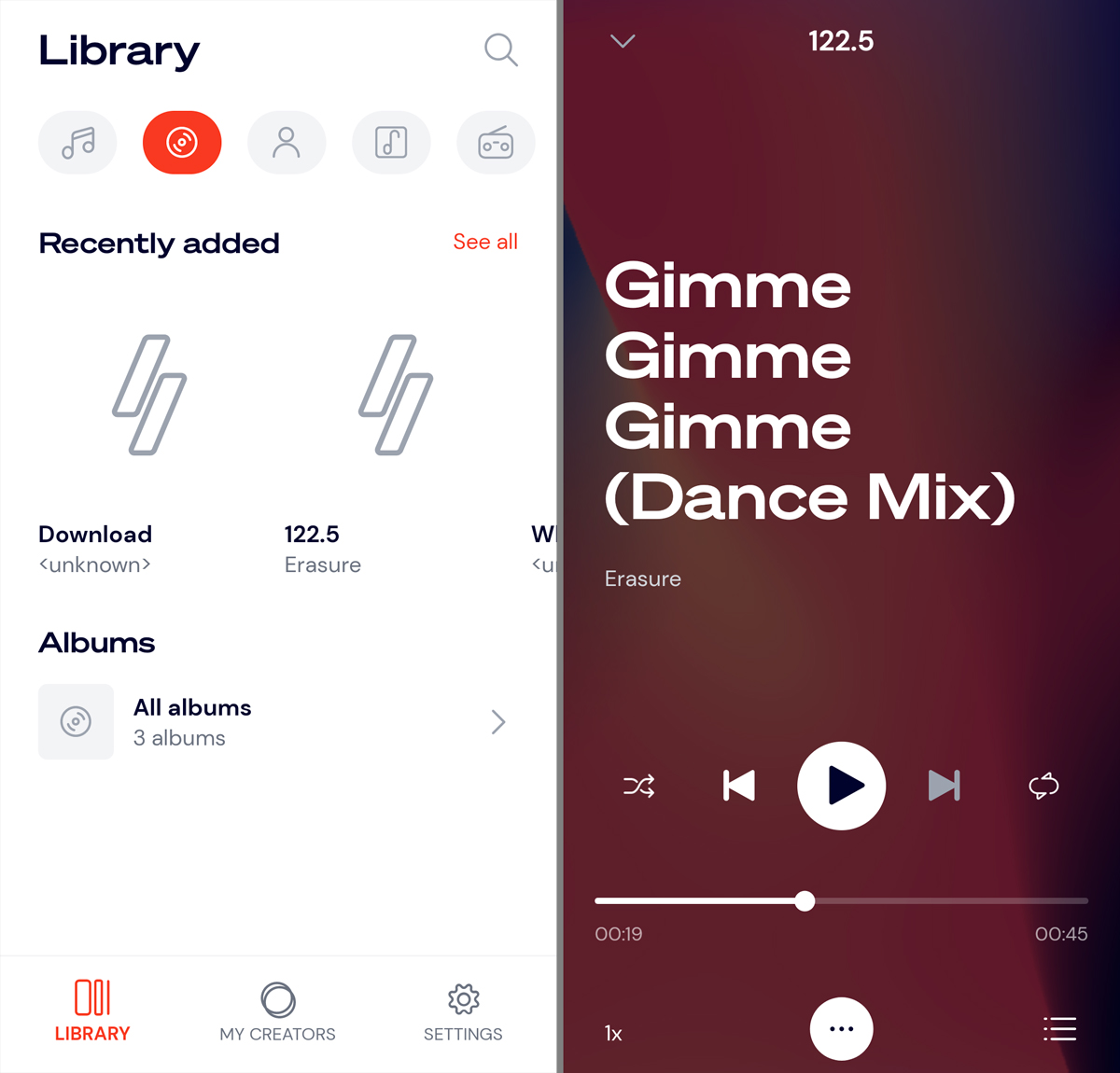
Task: Switch to the My Creators tab
Action: coord(277,1011)
